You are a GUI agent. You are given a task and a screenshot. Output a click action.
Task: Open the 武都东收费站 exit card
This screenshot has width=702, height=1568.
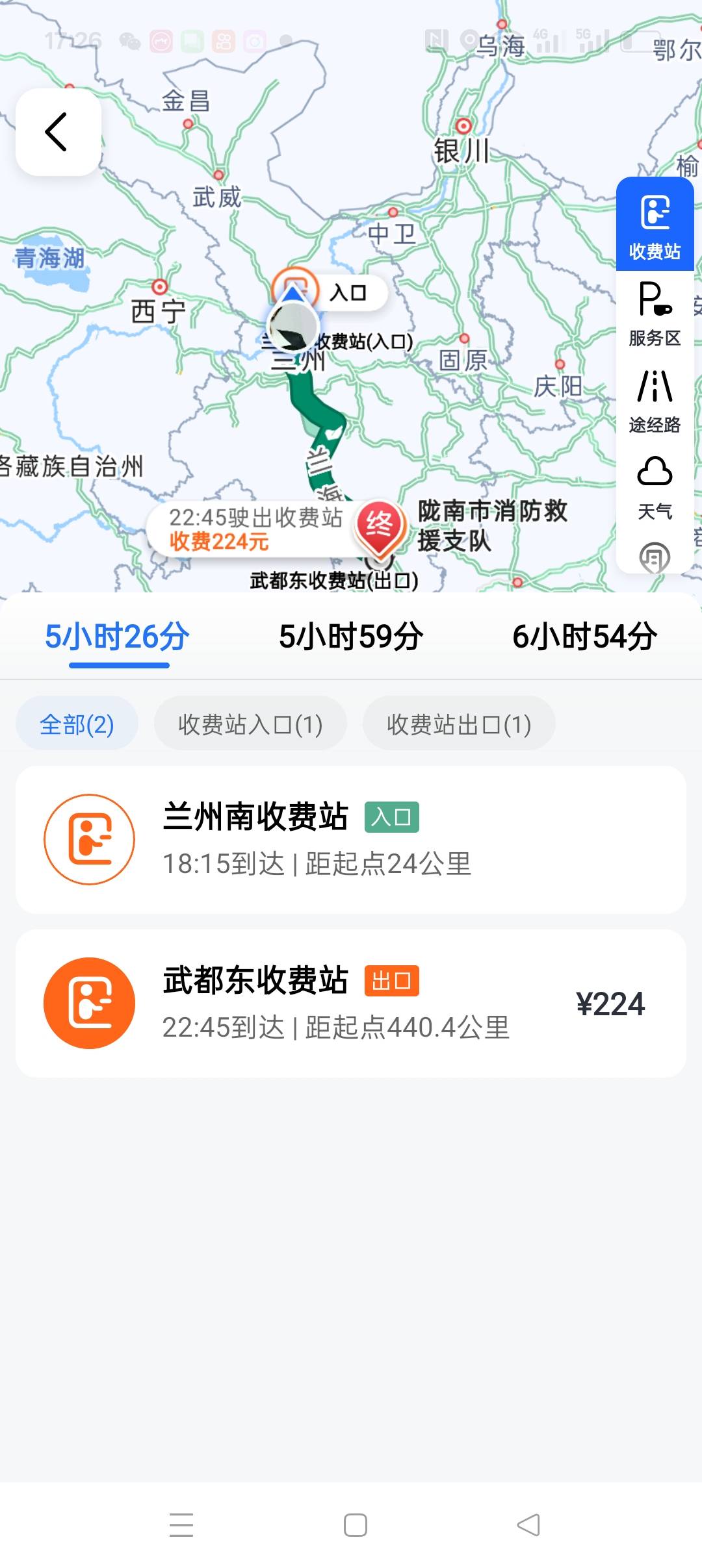point(351,1004)
